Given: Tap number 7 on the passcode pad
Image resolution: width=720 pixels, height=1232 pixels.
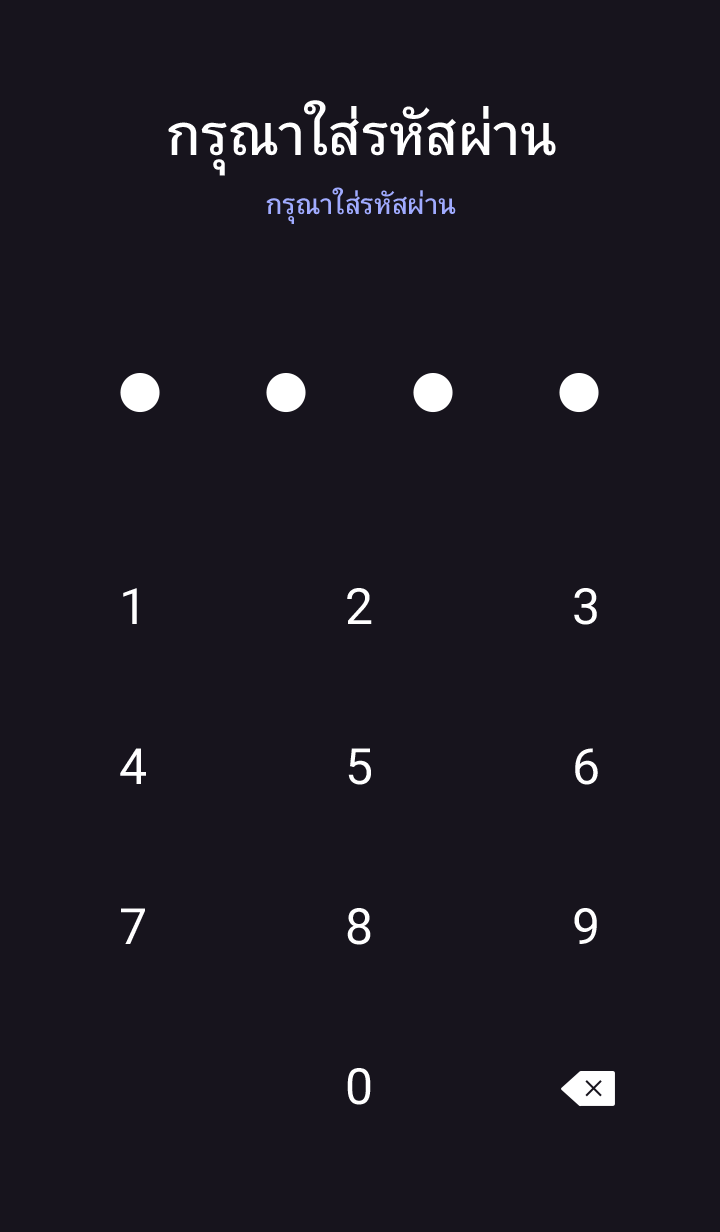Looking at the screenshot, I should [x=133, y=927].
